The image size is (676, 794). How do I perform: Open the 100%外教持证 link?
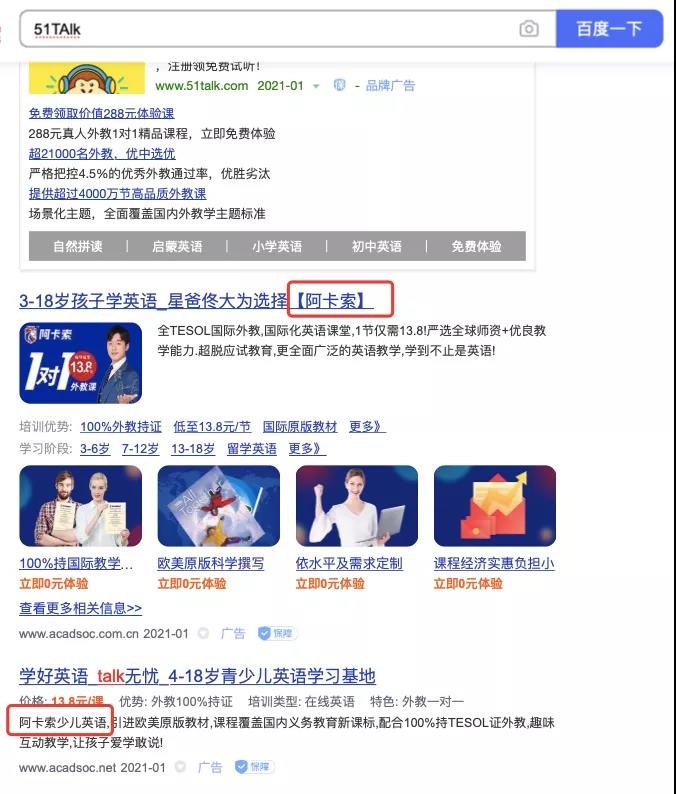coord(120,426)
